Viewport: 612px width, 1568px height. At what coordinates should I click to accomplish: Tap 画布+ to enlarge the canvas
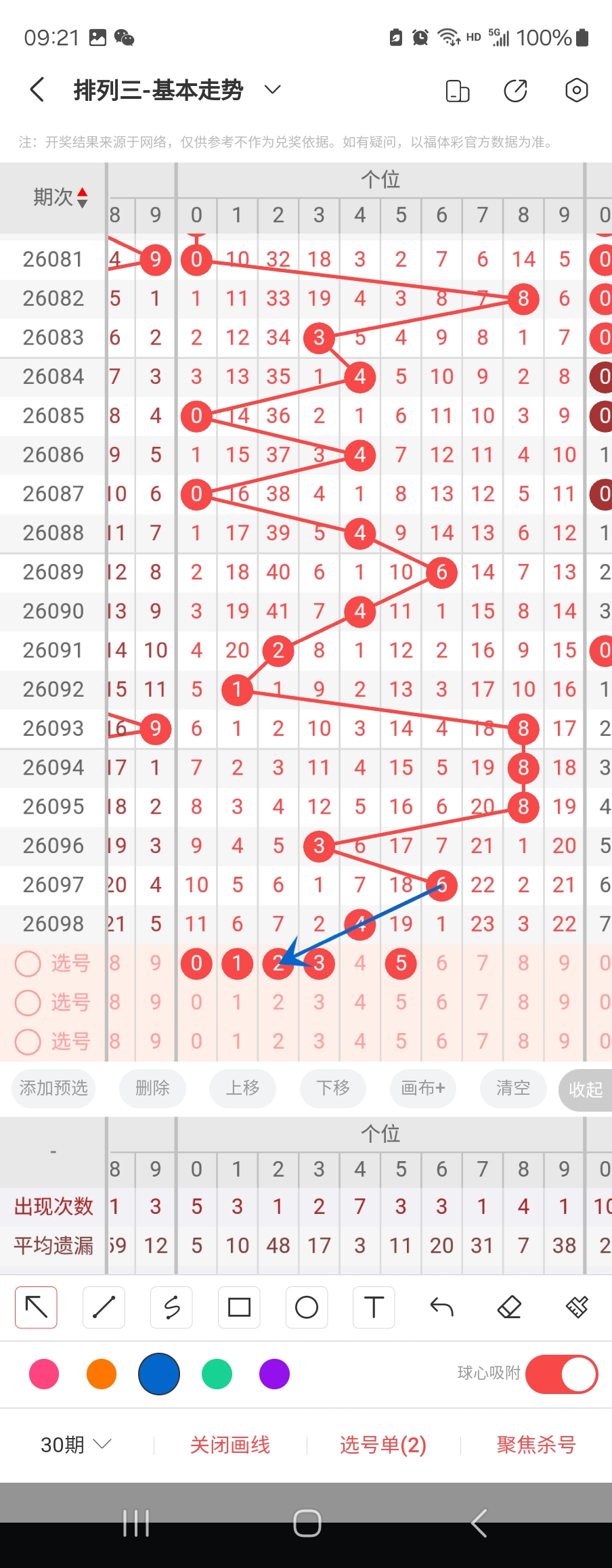[x=423, y=1088]
